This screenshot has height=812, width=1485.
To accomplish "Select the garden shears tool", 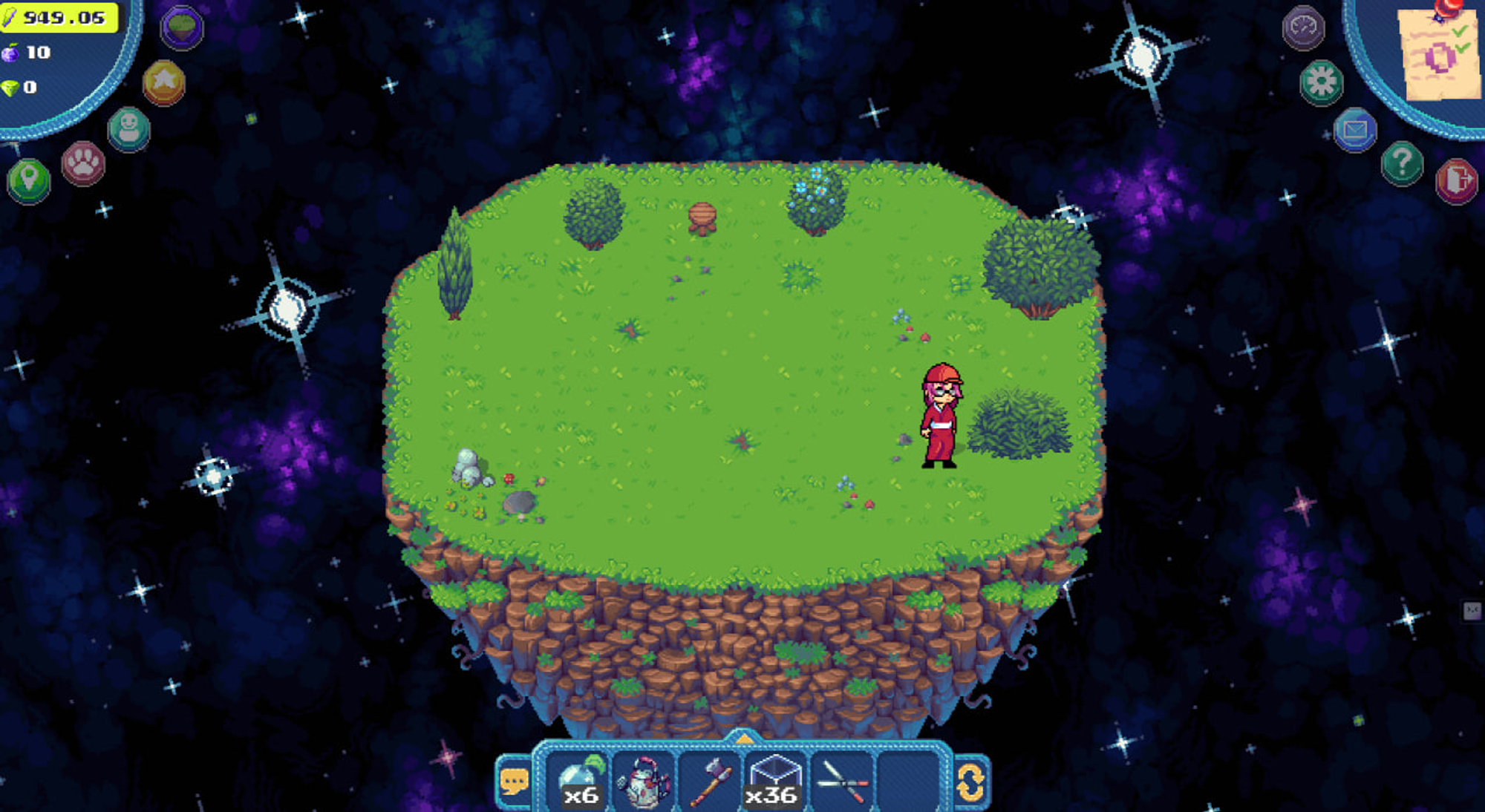I will coord(841,781).
